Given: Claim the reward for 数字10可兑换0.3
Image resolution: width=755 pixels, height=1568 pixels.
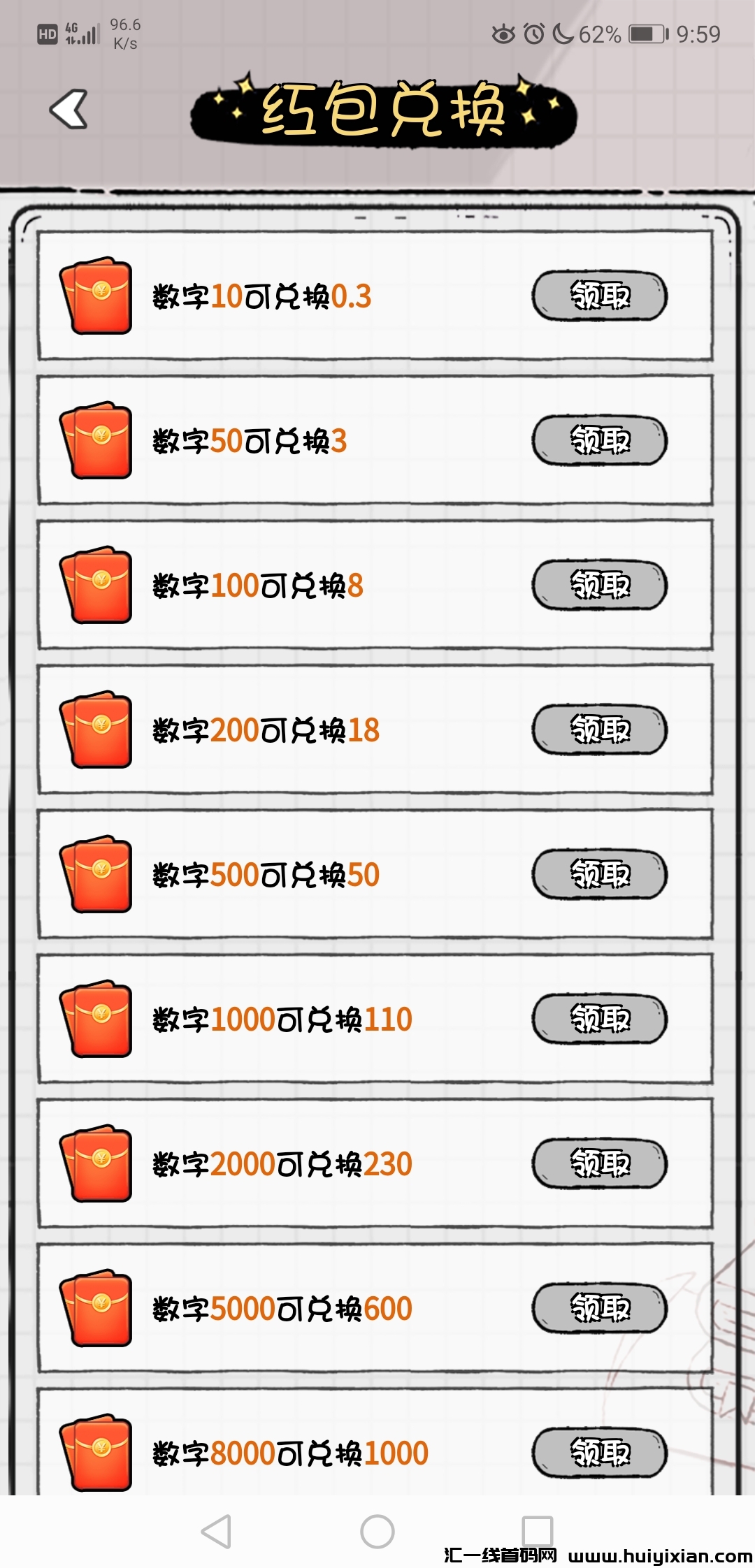Looking at the screenshot, I should coord(600,296).
